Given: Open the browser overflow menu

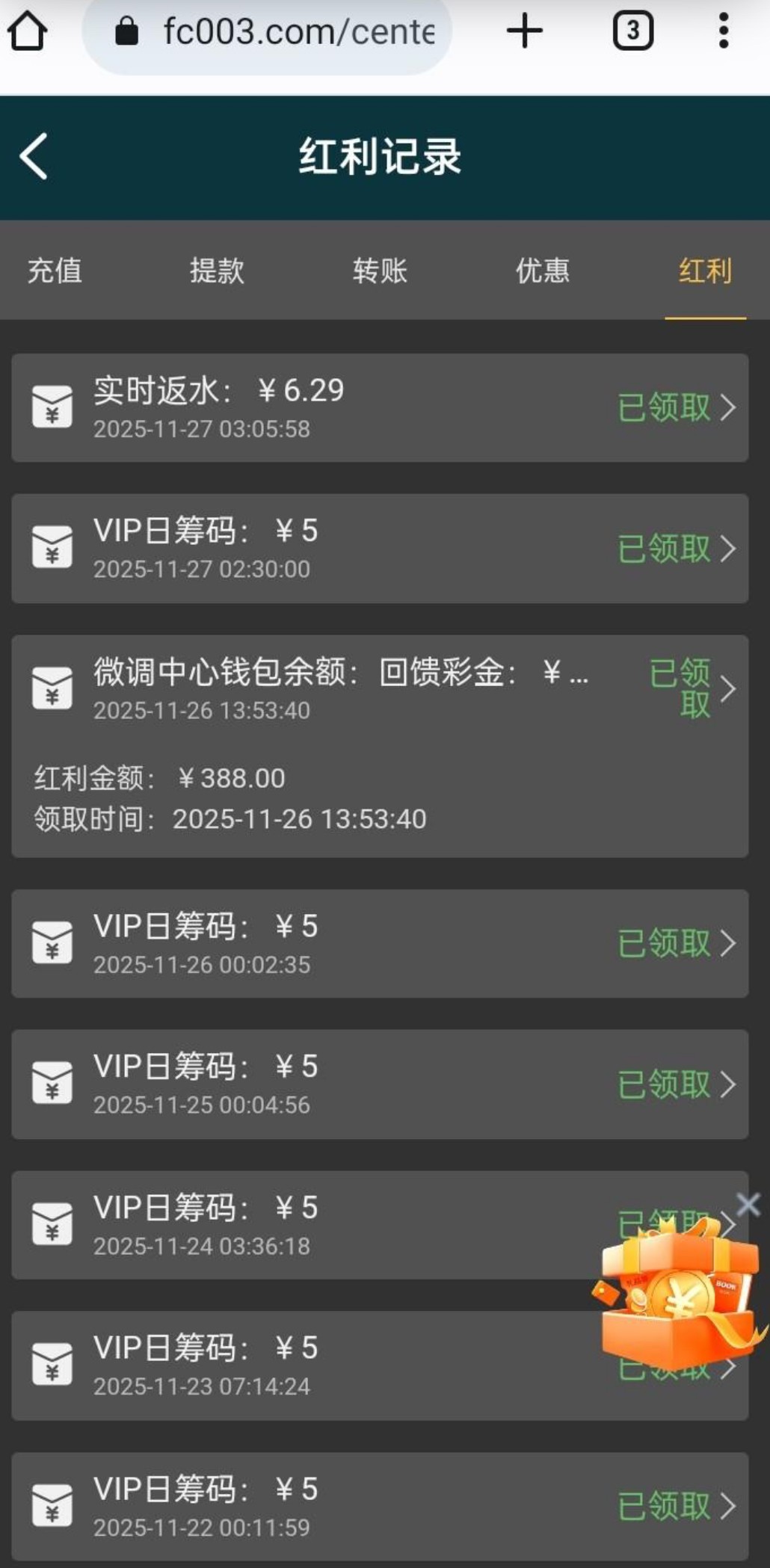Looking at the screenshot, I should [723, 31].
